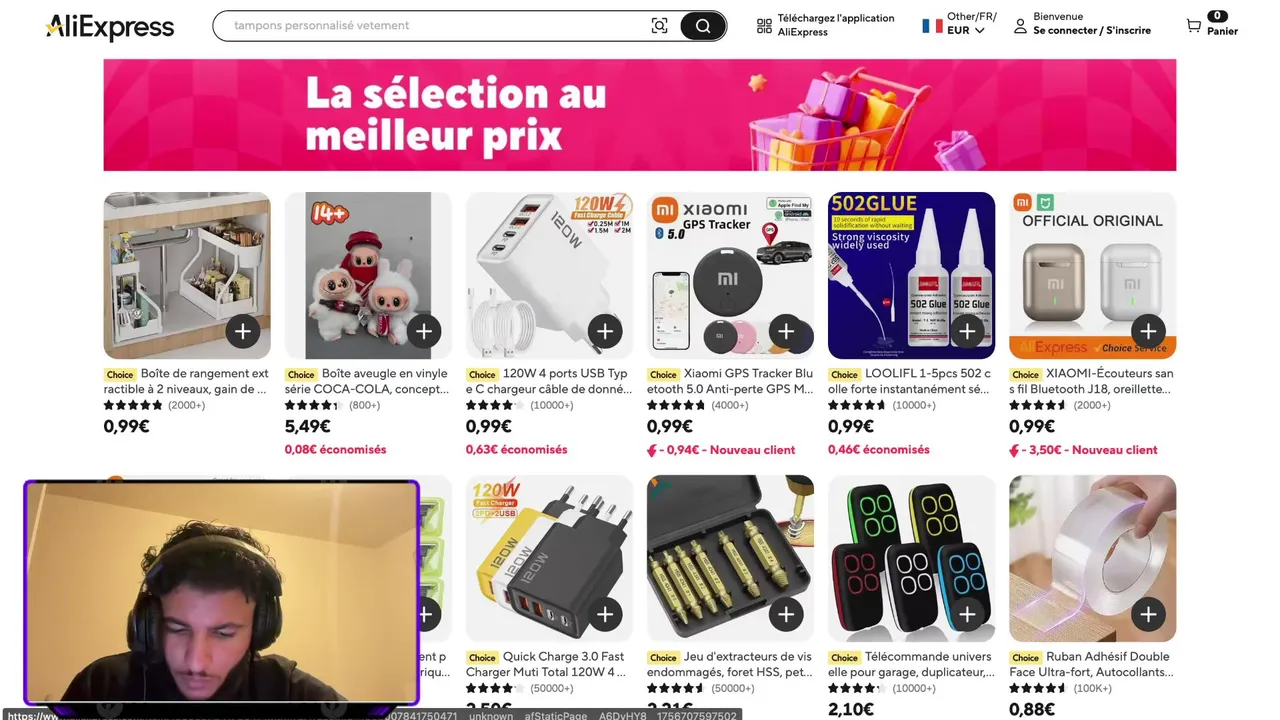Image resolution: width=1280 pixels, height=720 pixels.
Task: Go to the AliExpress home logo
Action: (x=110, y=27)
